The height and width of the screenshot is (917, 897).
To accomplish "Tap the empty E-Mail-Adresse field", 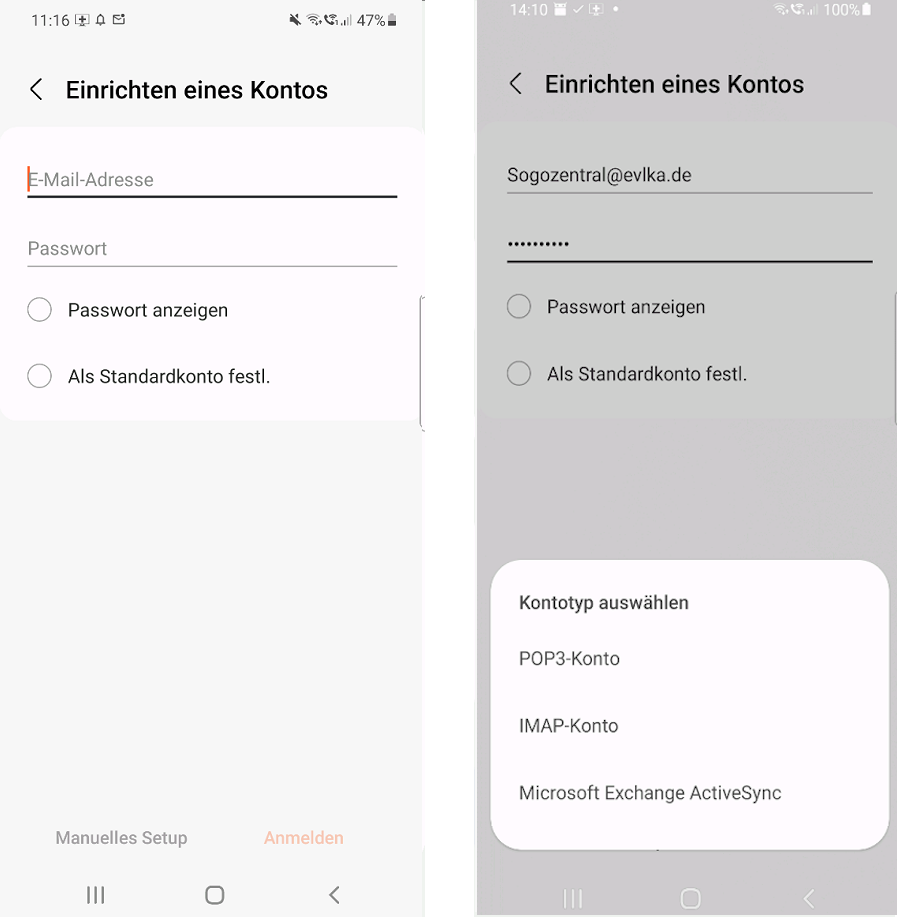I will [212, 180].
